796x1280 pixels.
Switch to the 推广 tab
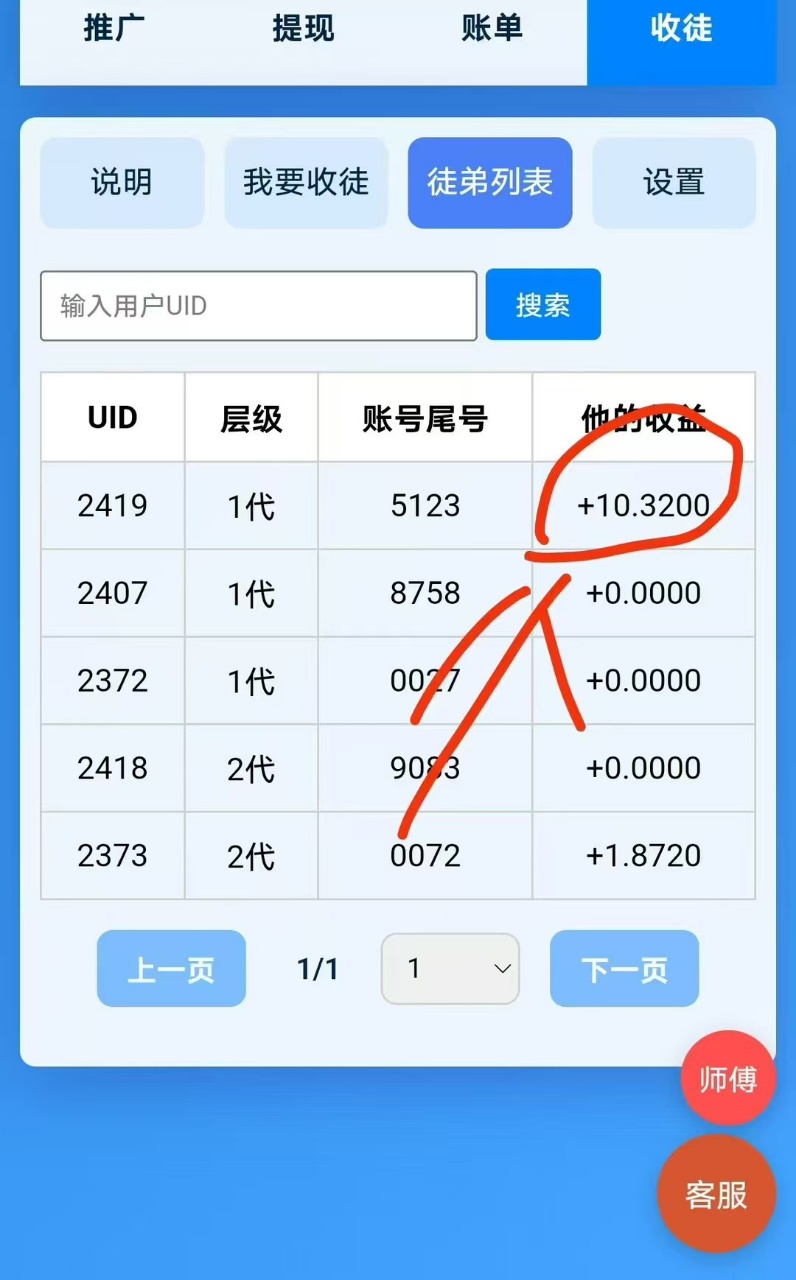[x=113, y=30]
